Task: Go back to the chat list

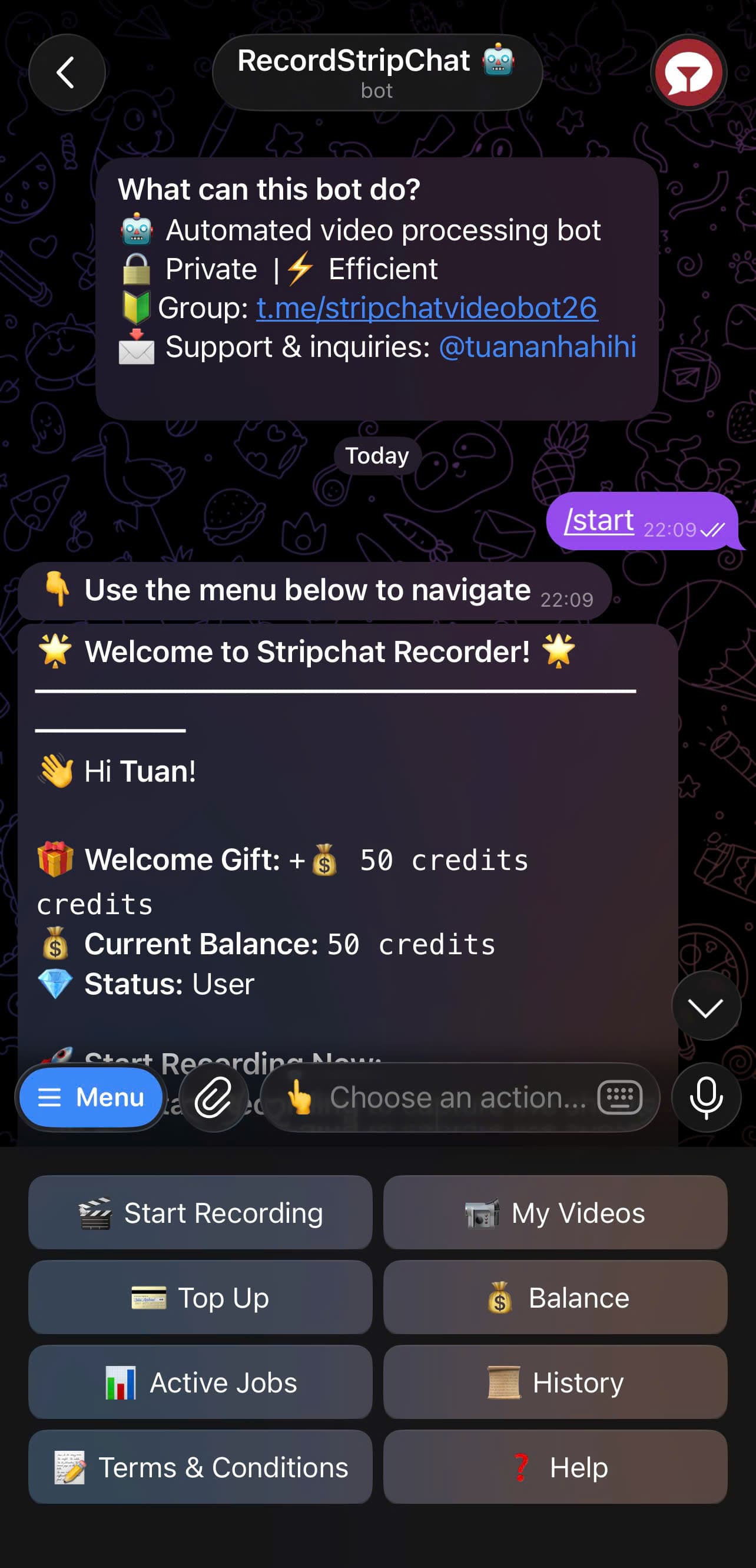Action: [x=67, y=73]
